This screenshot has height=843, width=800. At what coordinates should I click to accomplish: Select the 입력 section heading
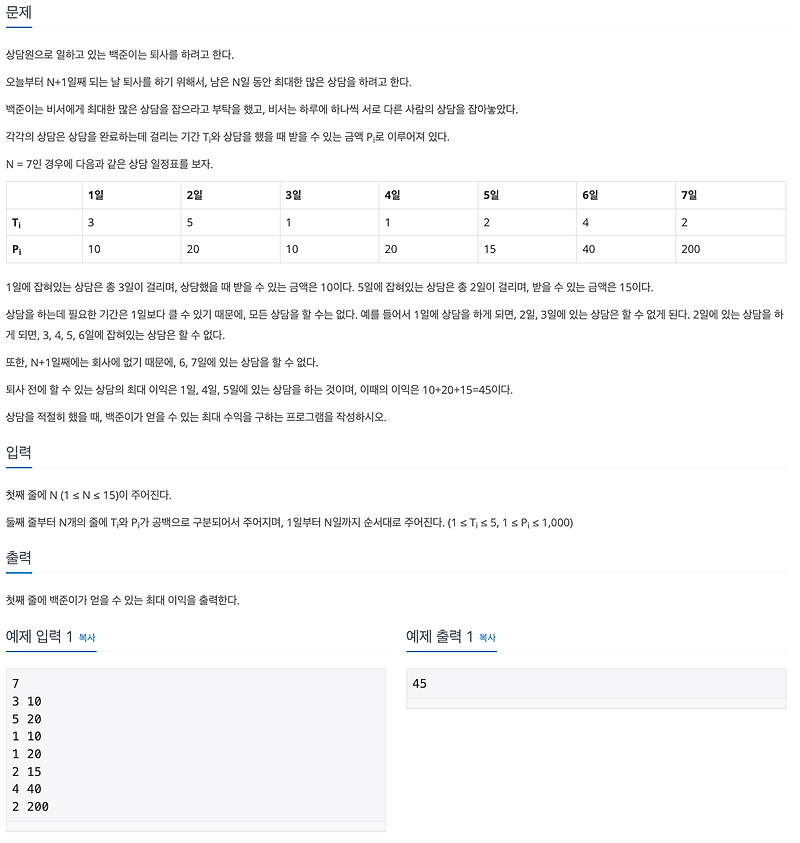(21, 452)
